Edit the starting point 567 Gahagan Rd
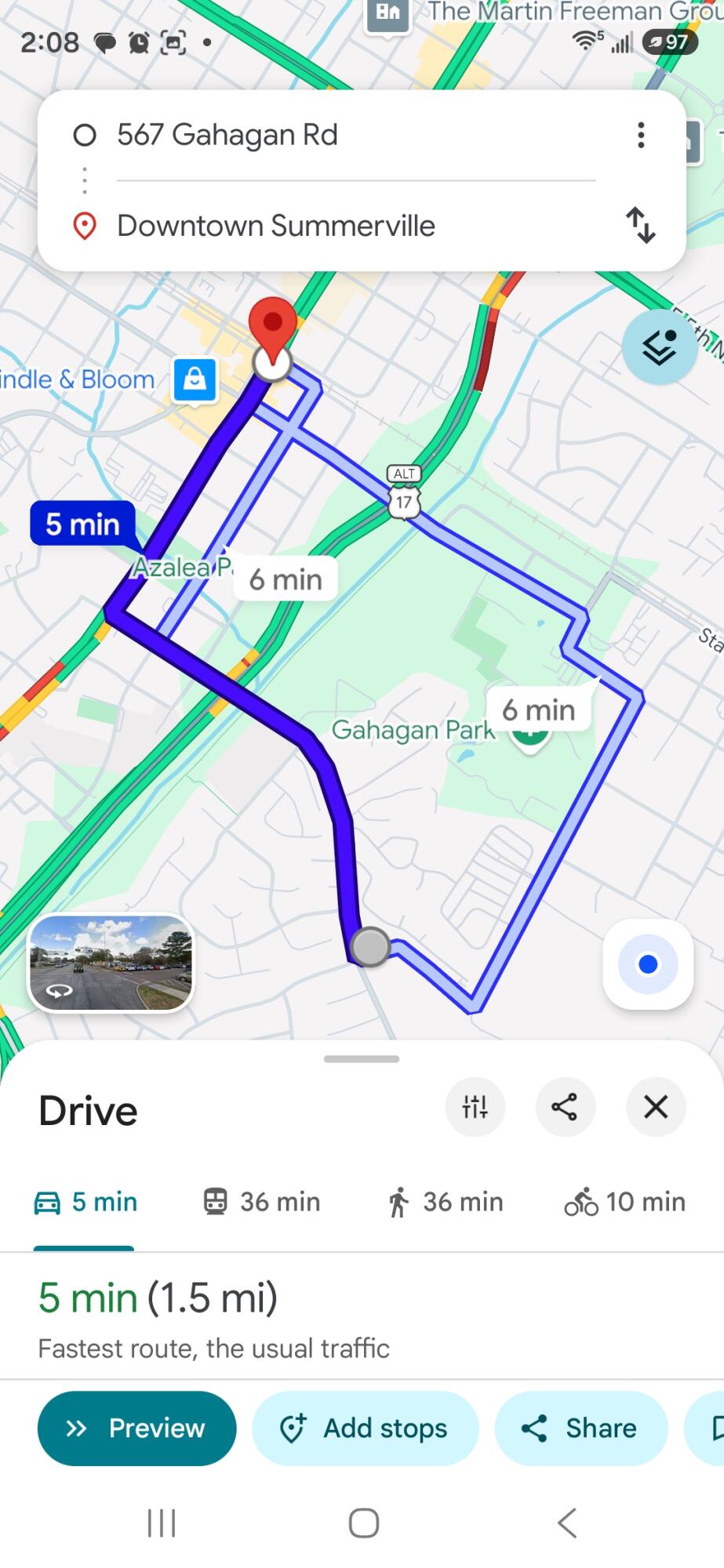 tap(356, 135)
